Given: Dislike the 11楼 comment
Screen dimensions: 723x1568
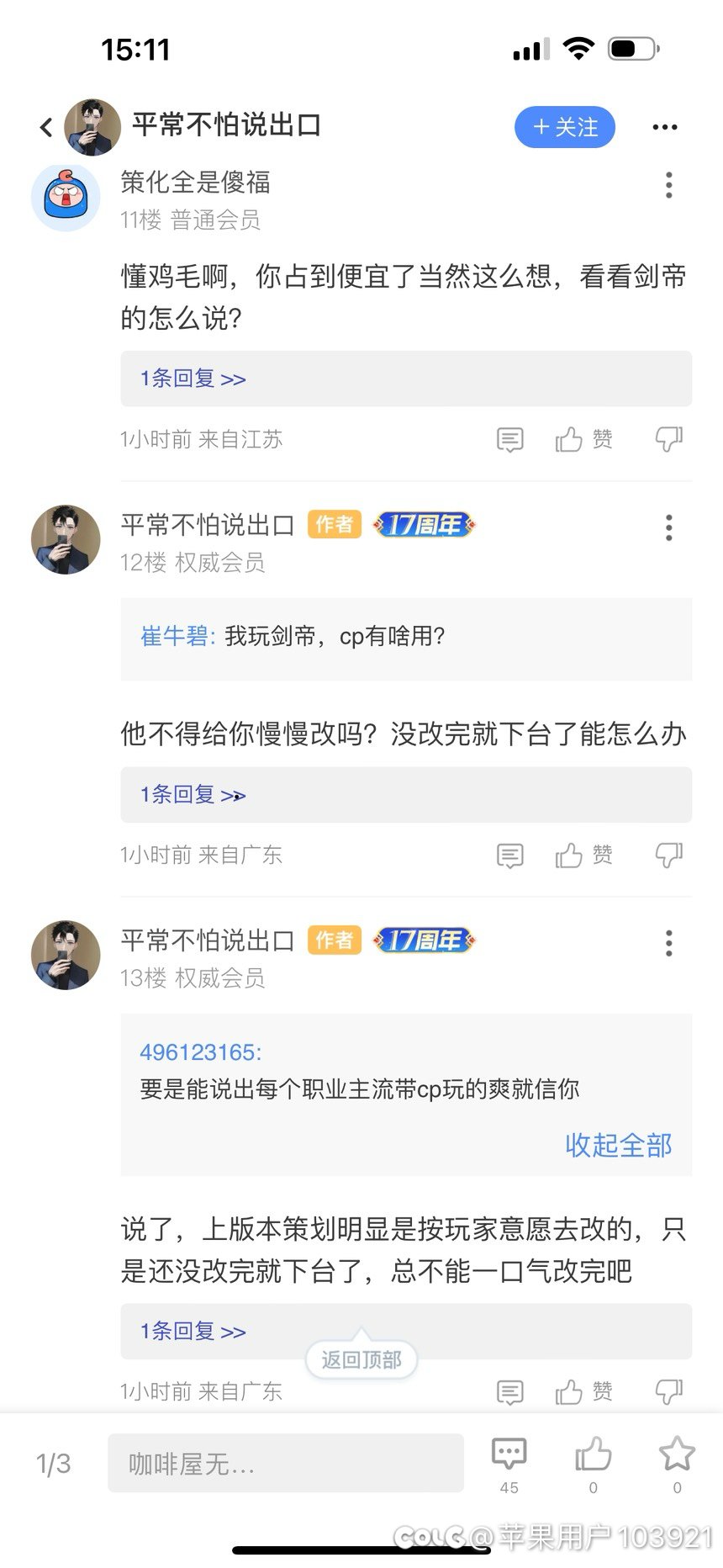Looking at the screenshot, I should coord(669,438).
